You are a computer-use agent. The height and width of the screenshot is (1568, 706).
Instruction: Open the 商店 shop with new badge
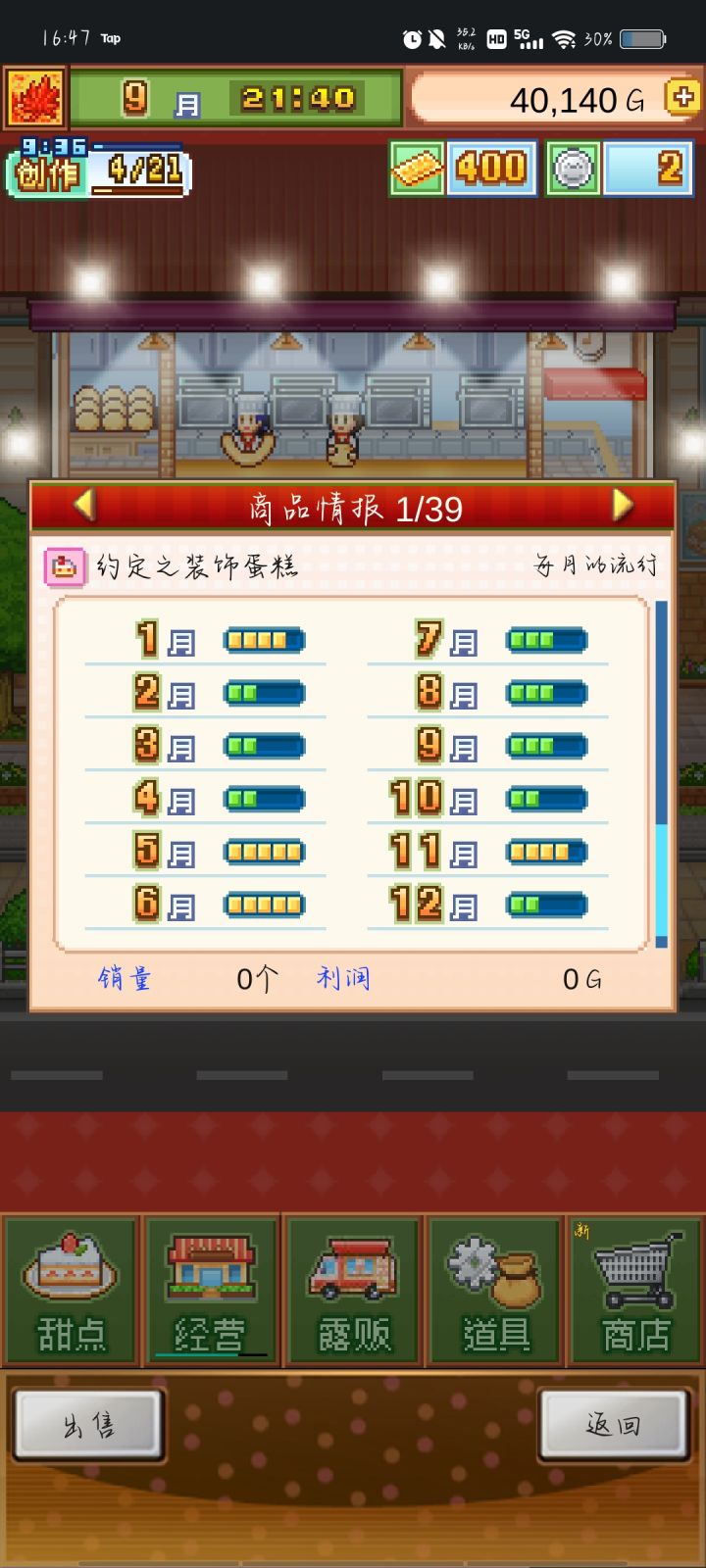pyautogui.click(x=635, y=1289)
